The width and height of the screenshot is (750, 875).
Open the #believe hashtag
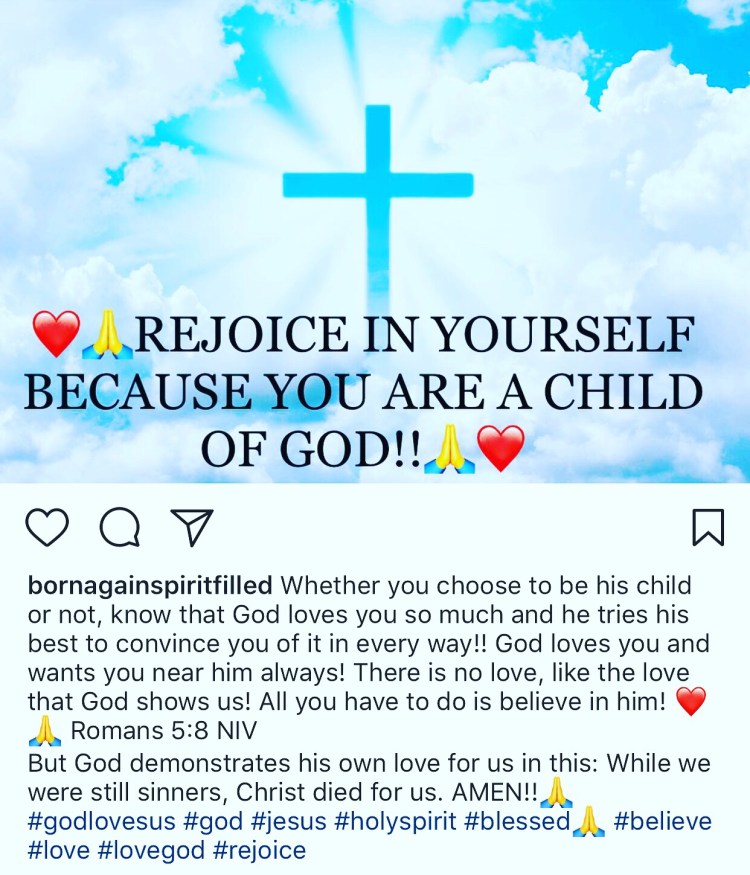[x=662, y=822]
